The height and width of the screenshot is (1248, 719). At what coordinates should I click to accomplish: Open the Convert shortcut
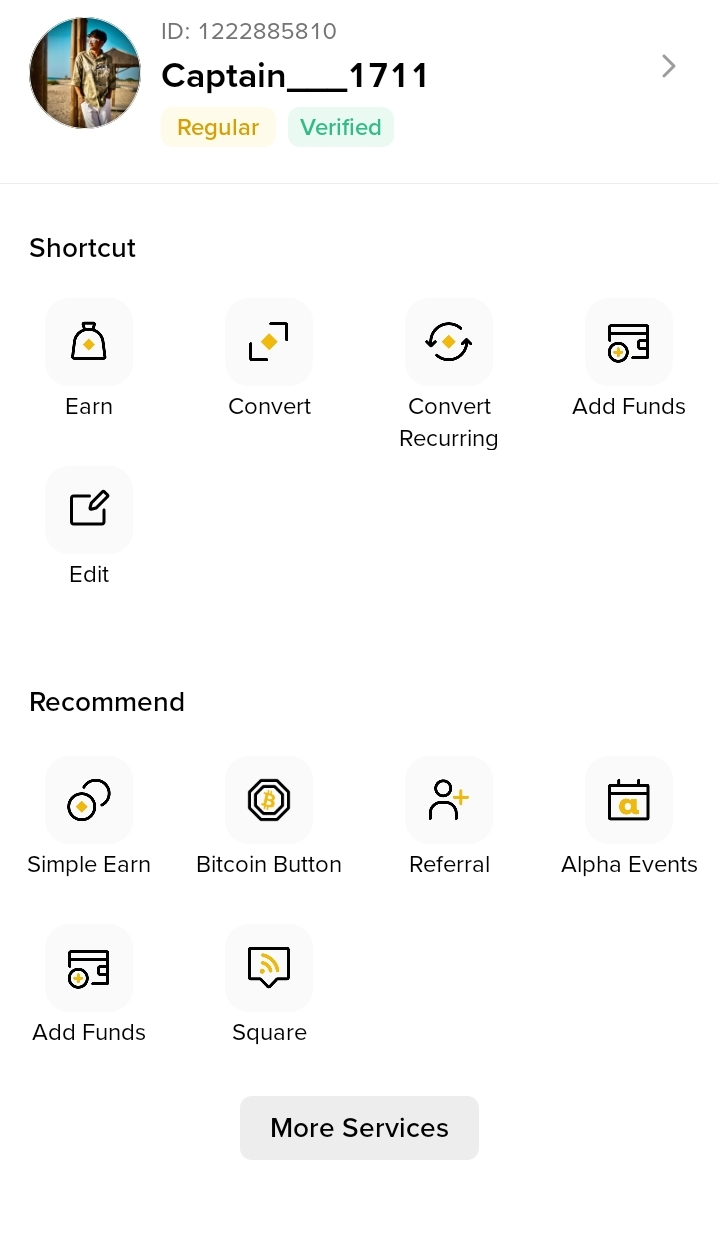(269, 343)
